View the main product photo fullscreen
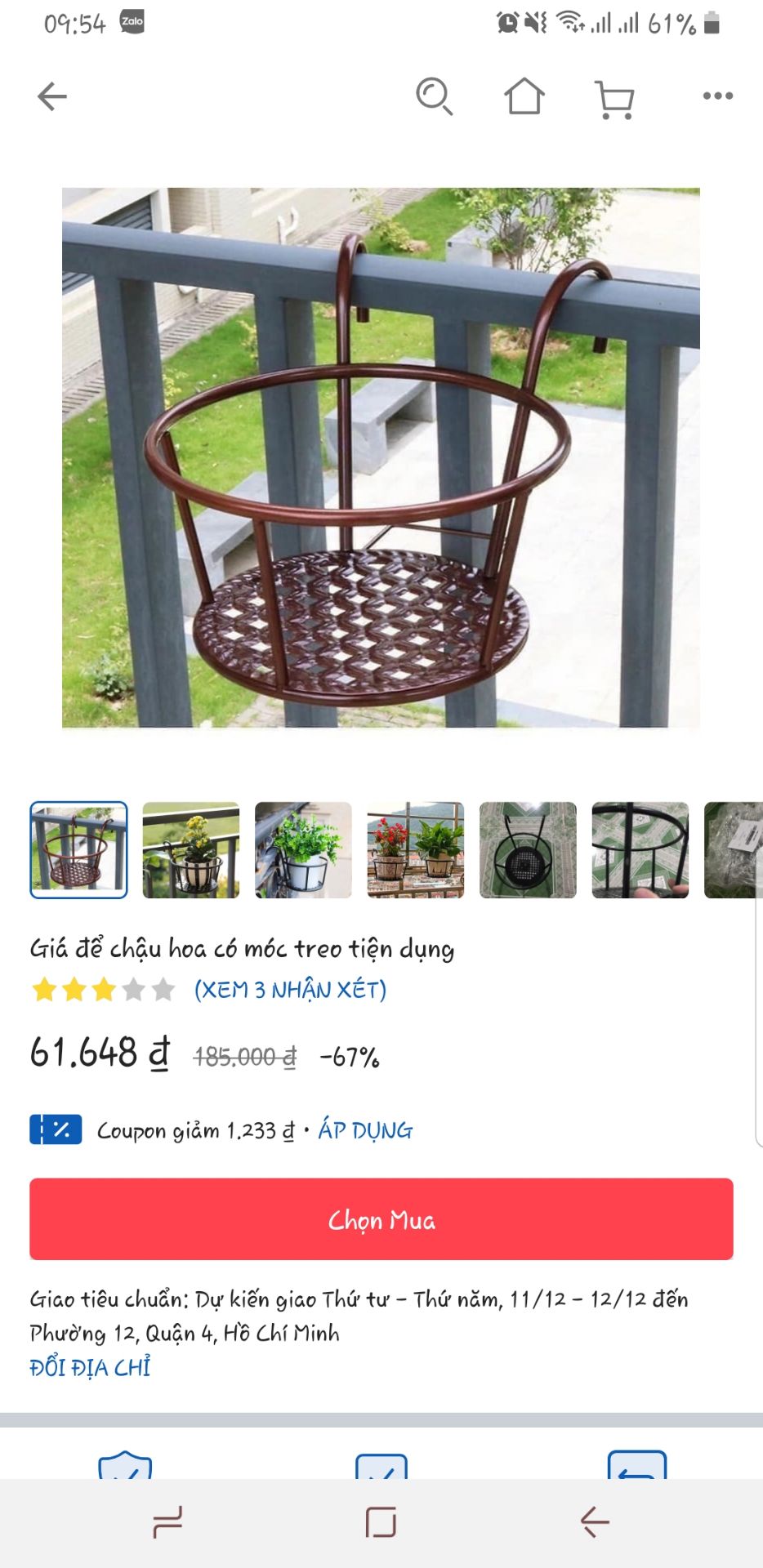 381,457
